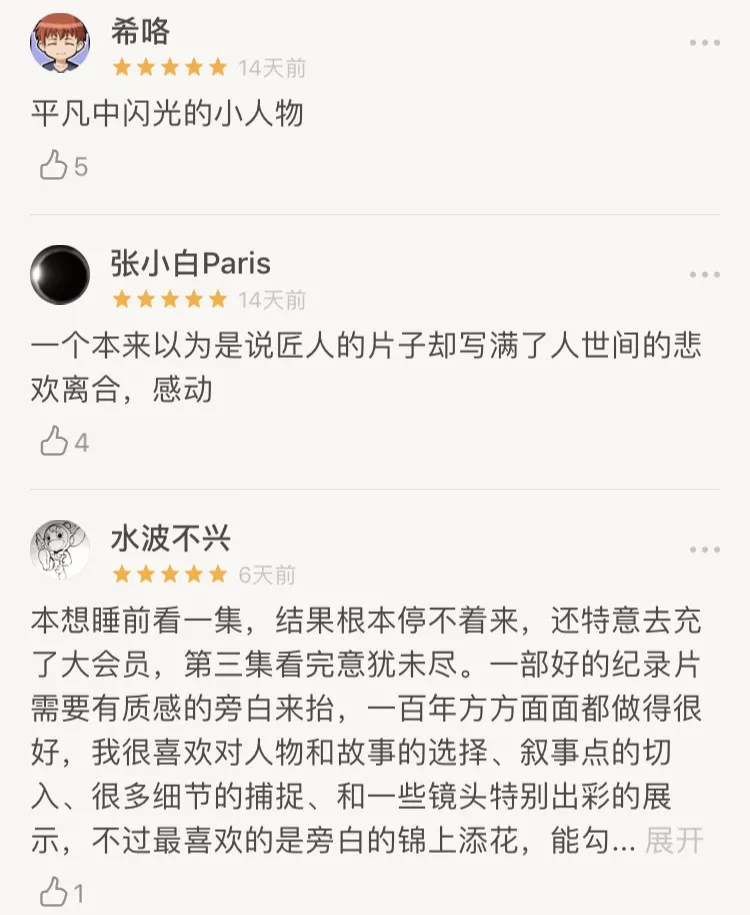This screenshot has width=750, height=915.
Task: Open 水波不兴's profile avatar
Action: (x=60, y=550)
